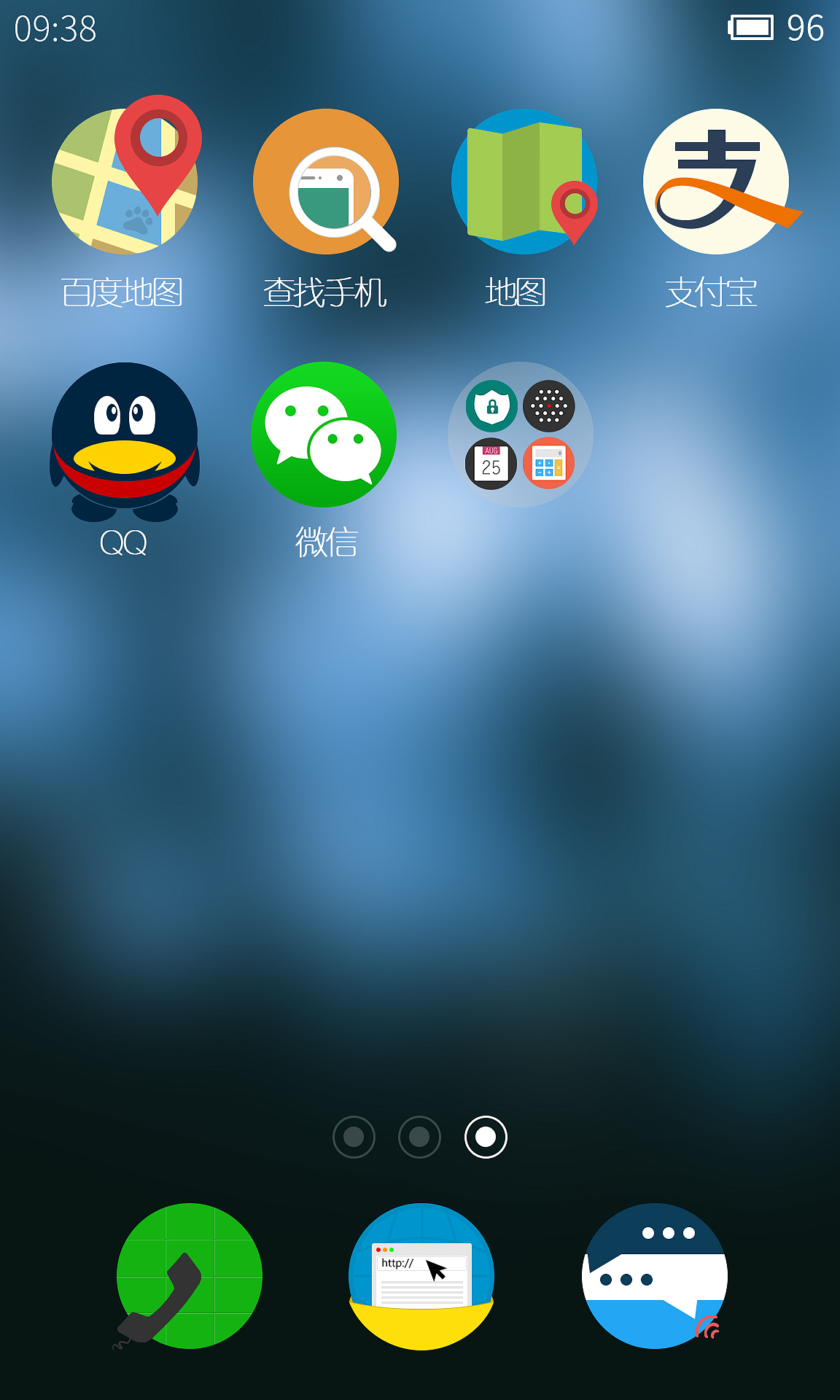Open the folder containing calendar and calculator

pyautogui.click(x=521, y=435)
